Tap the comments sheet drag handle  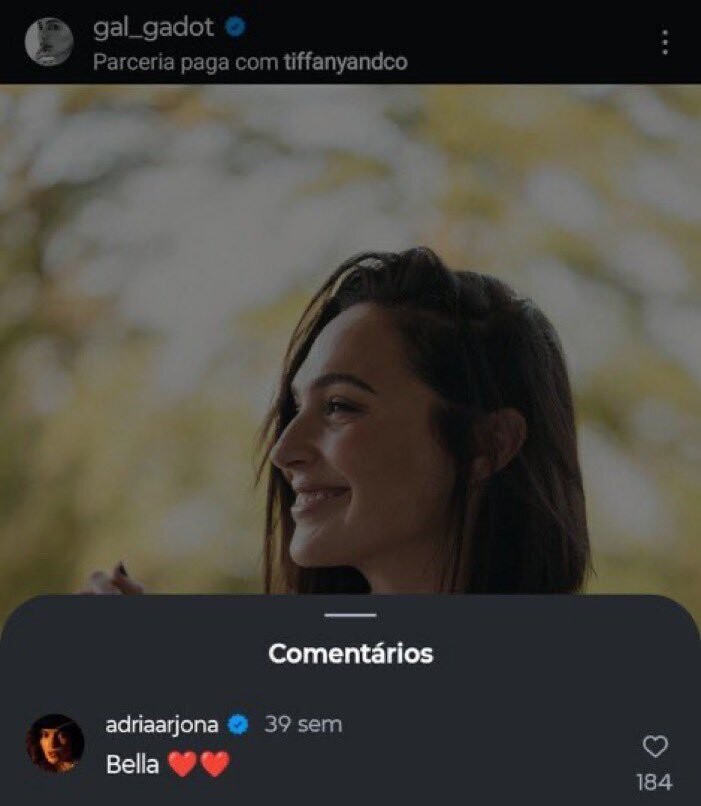(350, 615)
